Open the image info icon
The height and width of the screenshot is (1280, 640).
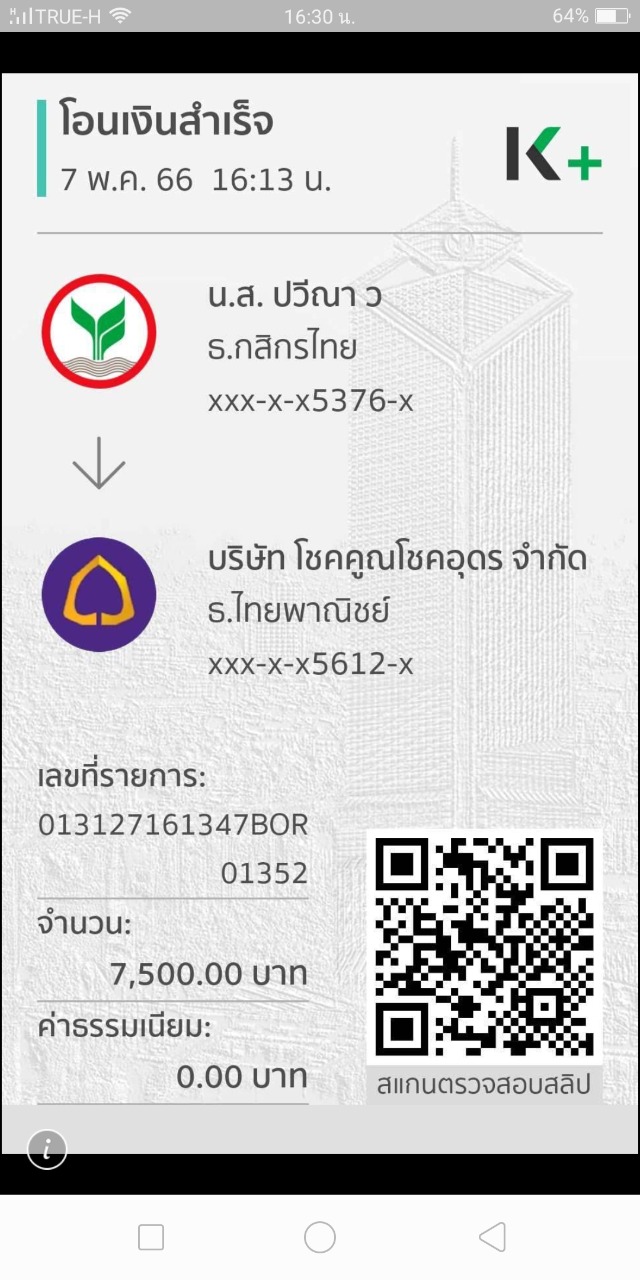[47, 1149]
